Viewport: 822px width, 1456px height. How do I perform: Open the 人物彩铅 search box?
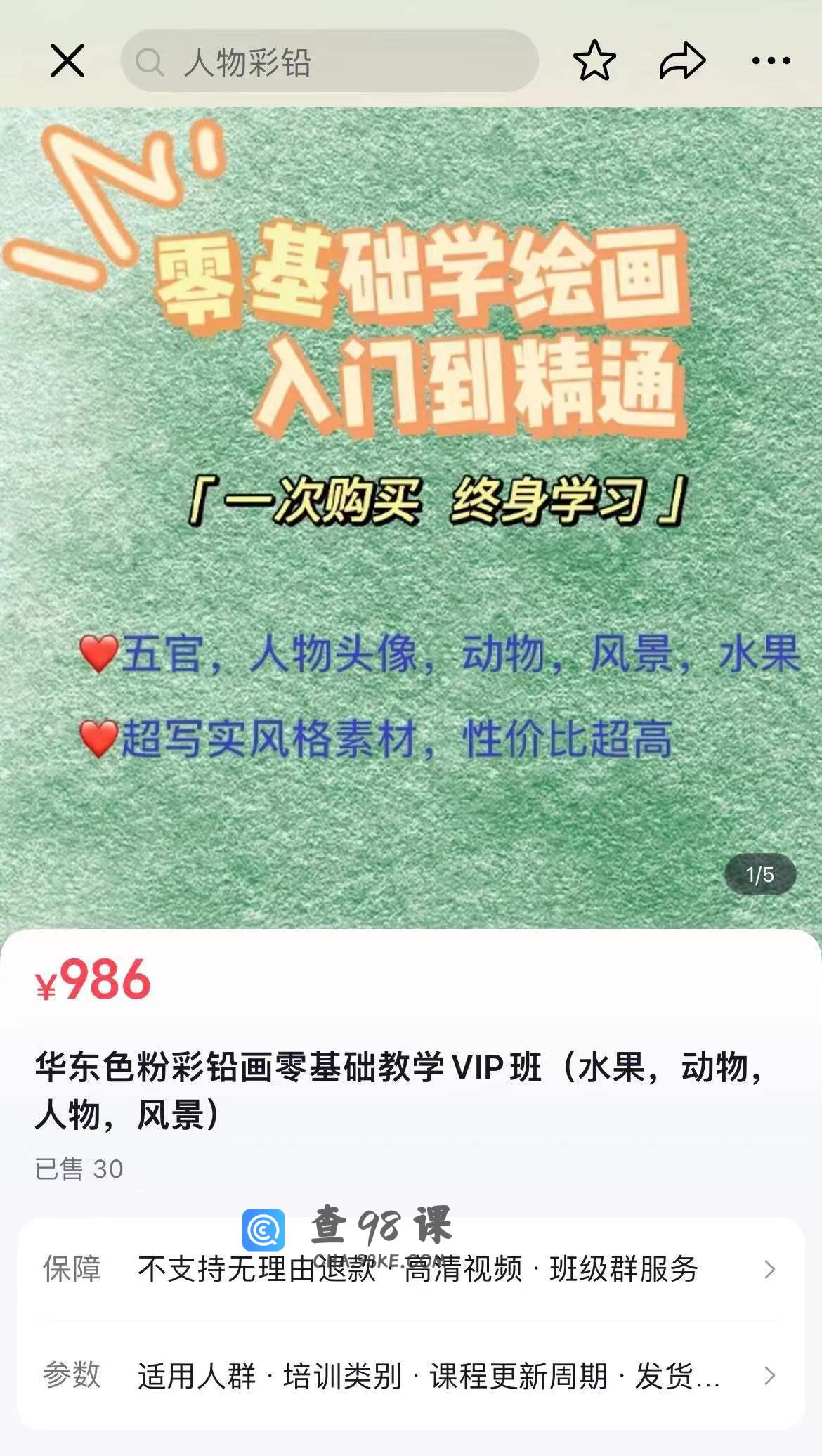tap(329, 61)
